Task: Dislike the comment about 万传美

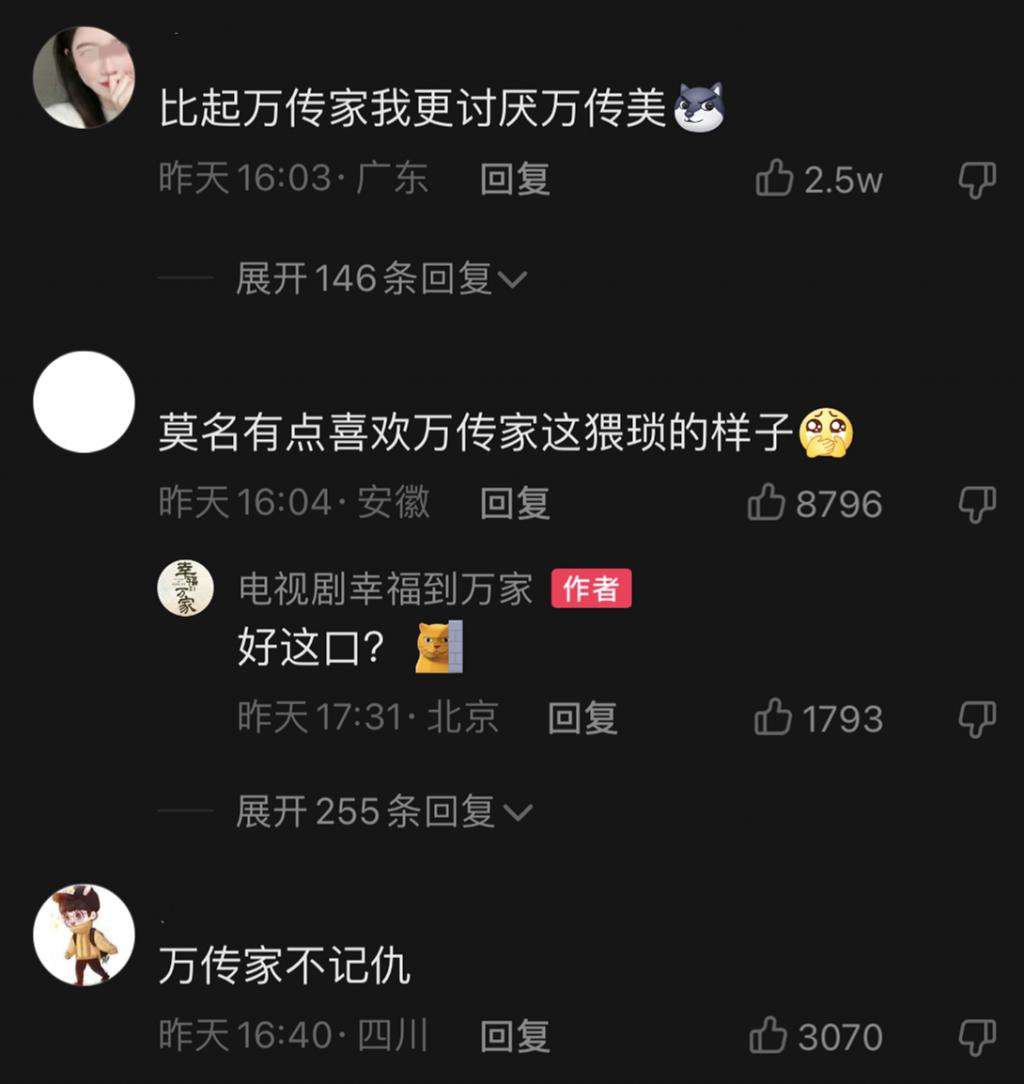Action: click(977, 180)
